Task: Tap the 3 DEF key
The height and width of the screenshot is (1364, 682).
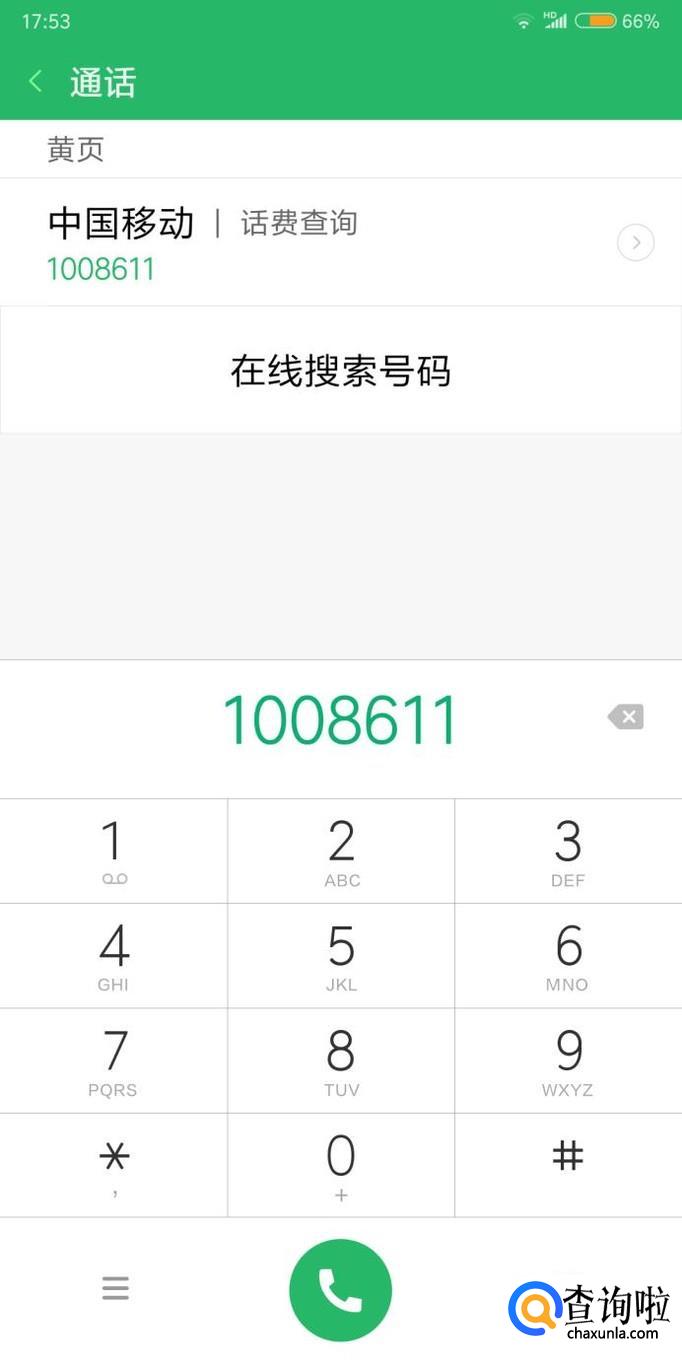Action: click(x=568, y=851)
